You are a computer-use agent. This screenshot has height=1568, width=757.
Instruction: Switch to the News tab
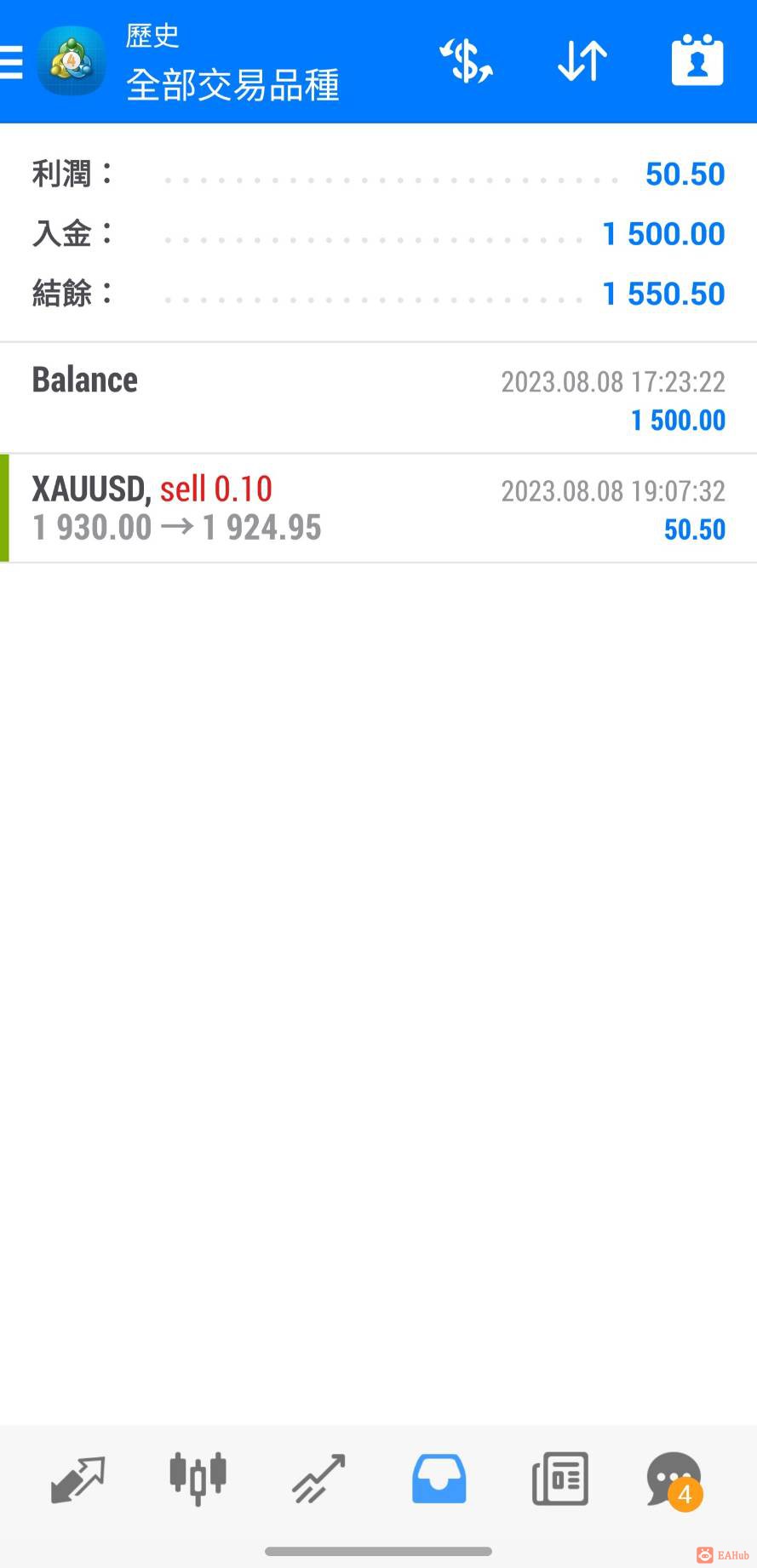tap(559, 1479)
